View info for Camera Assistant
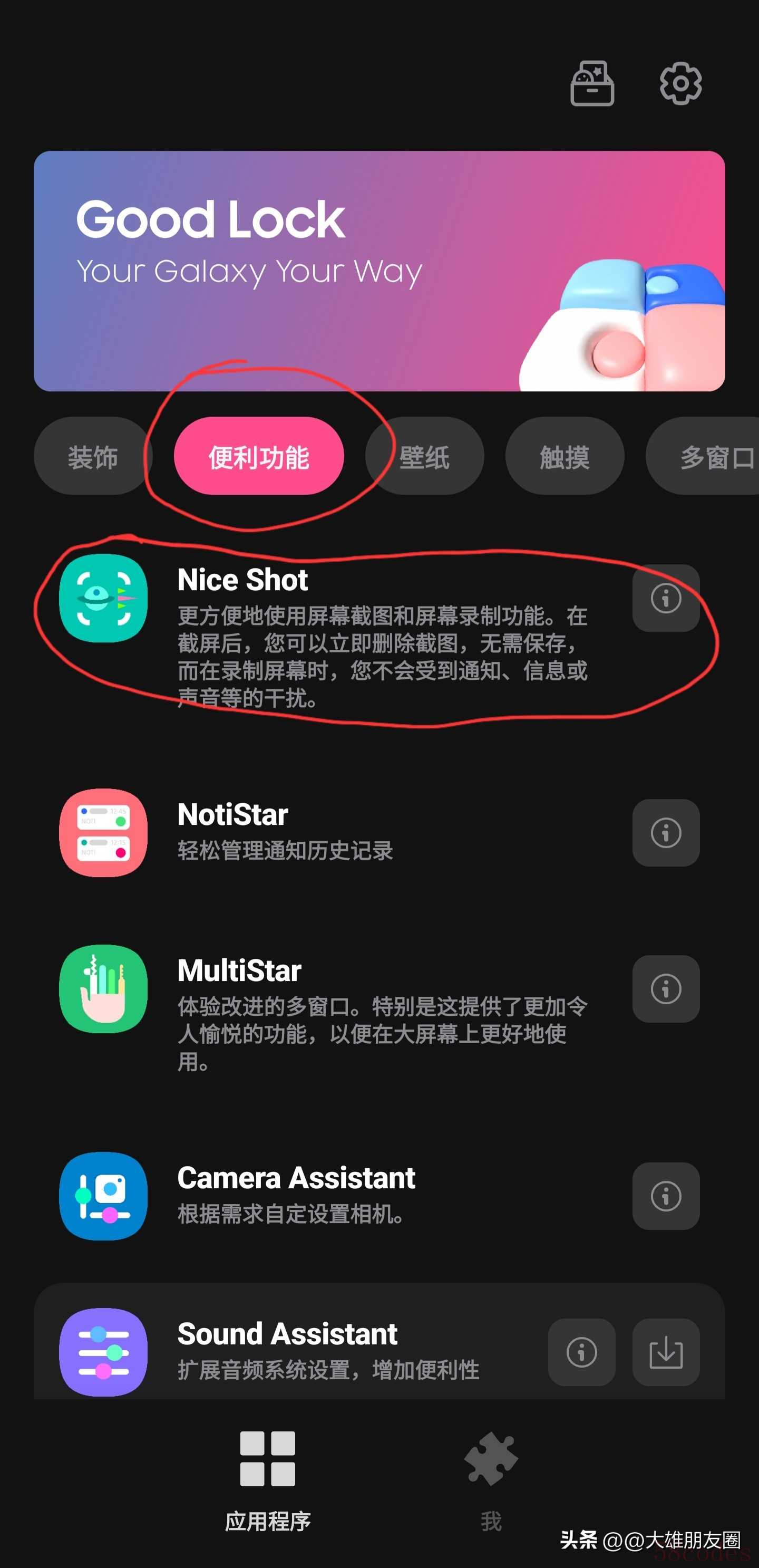The height and width of the screenshot is (1568, 759). [x=666, y=1196]
